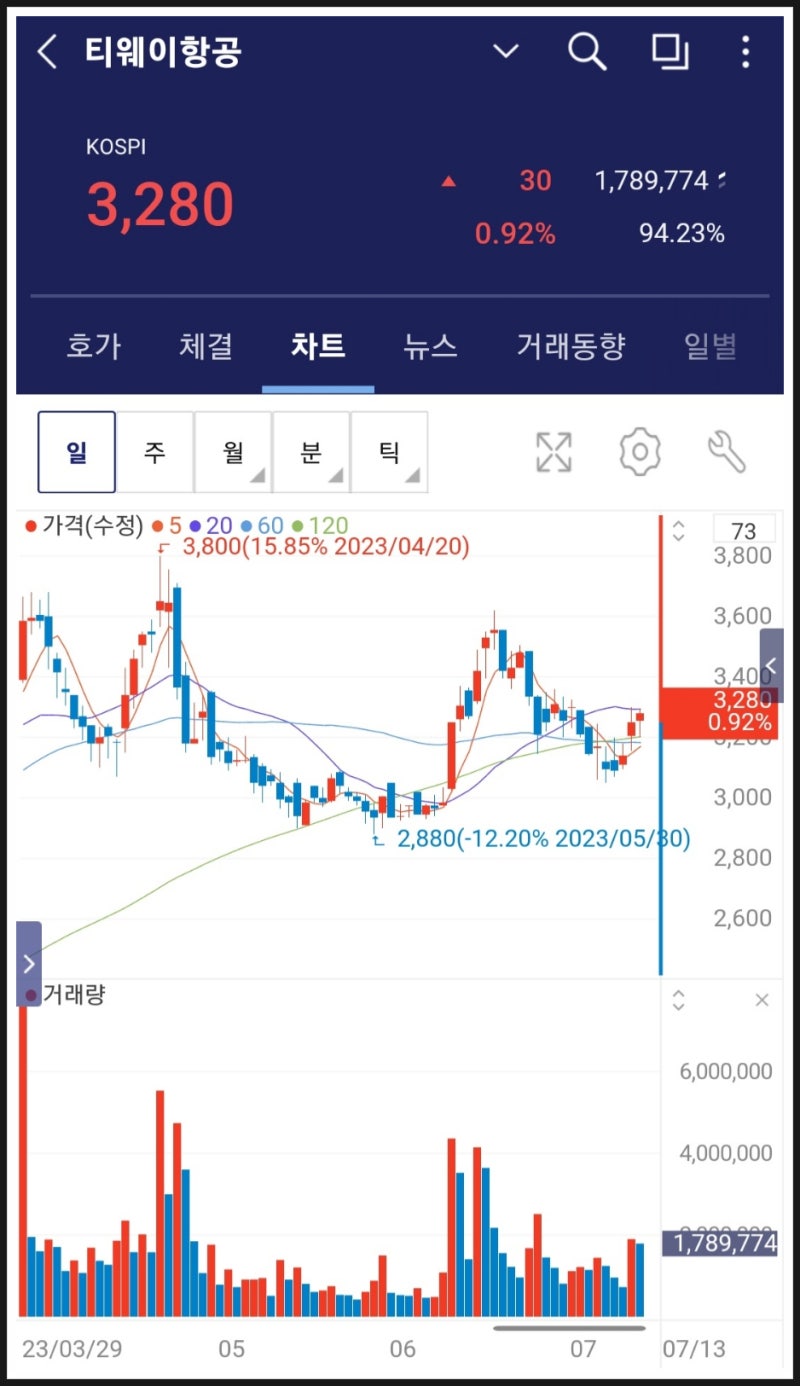Switch to the 거래동향 tab
The width and height of the screenshot is (800, 1386).
(570, 346)
